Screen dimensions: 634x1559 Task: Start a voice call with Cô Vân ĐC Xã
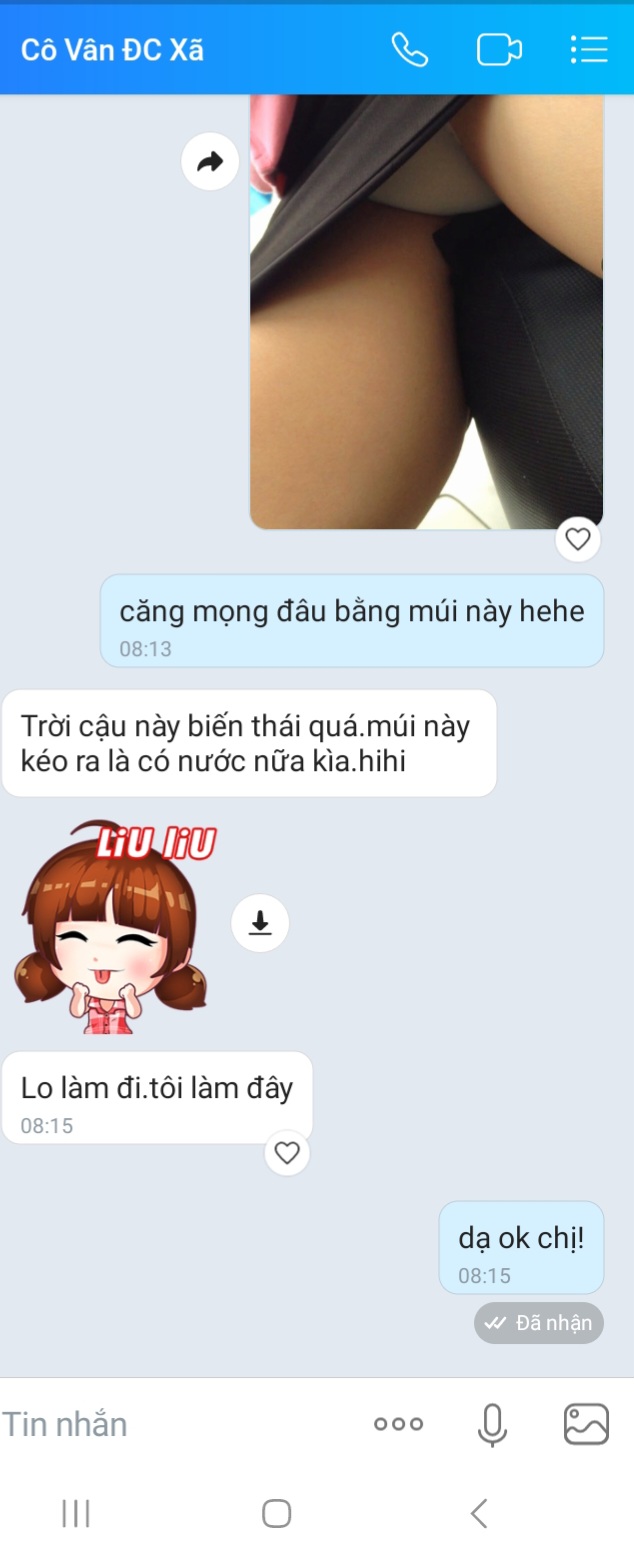(x=409, y=50)
